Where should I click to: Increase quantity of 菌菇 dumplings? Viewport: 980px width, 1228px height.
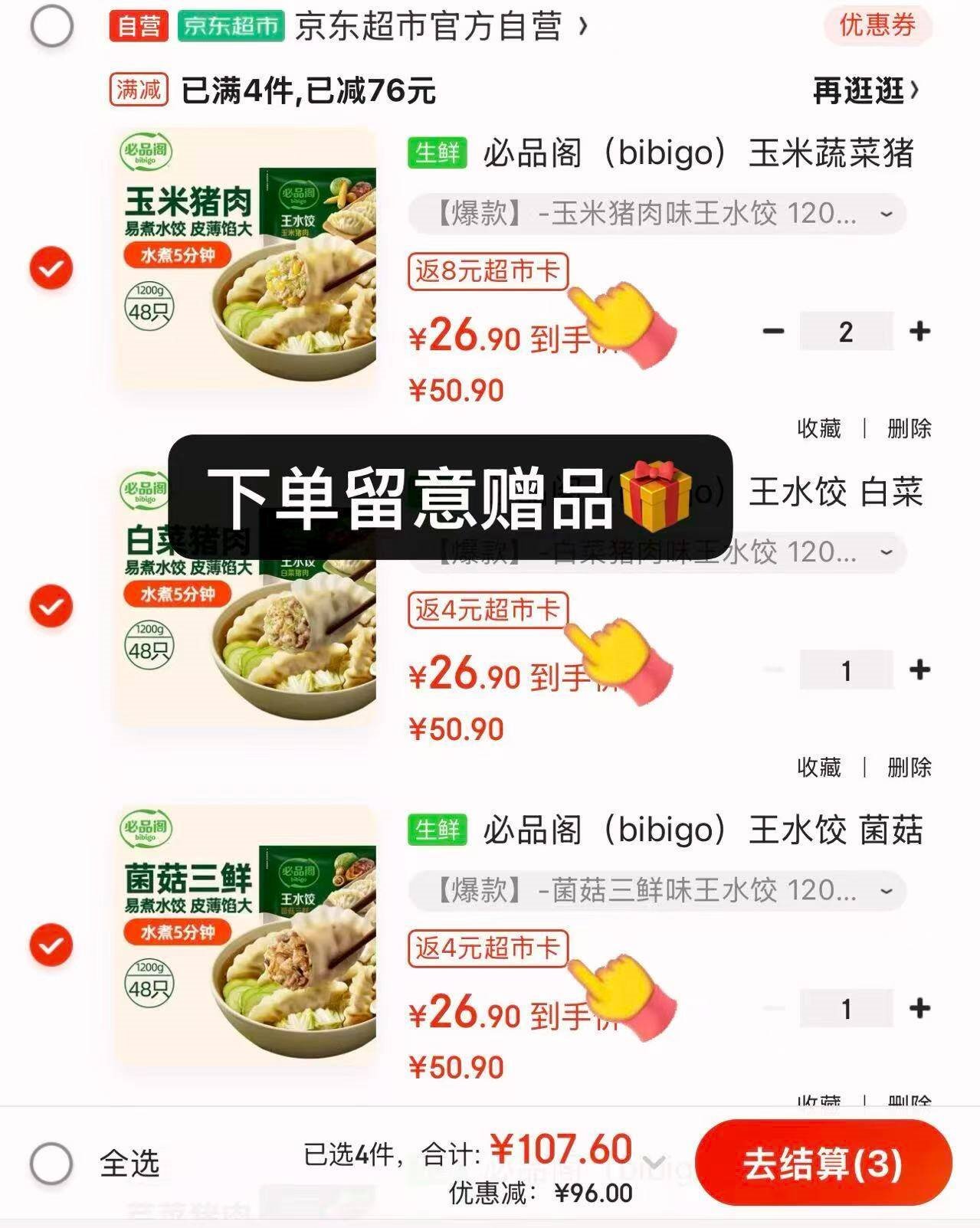pyautogui.click(x=919, y=1008)
